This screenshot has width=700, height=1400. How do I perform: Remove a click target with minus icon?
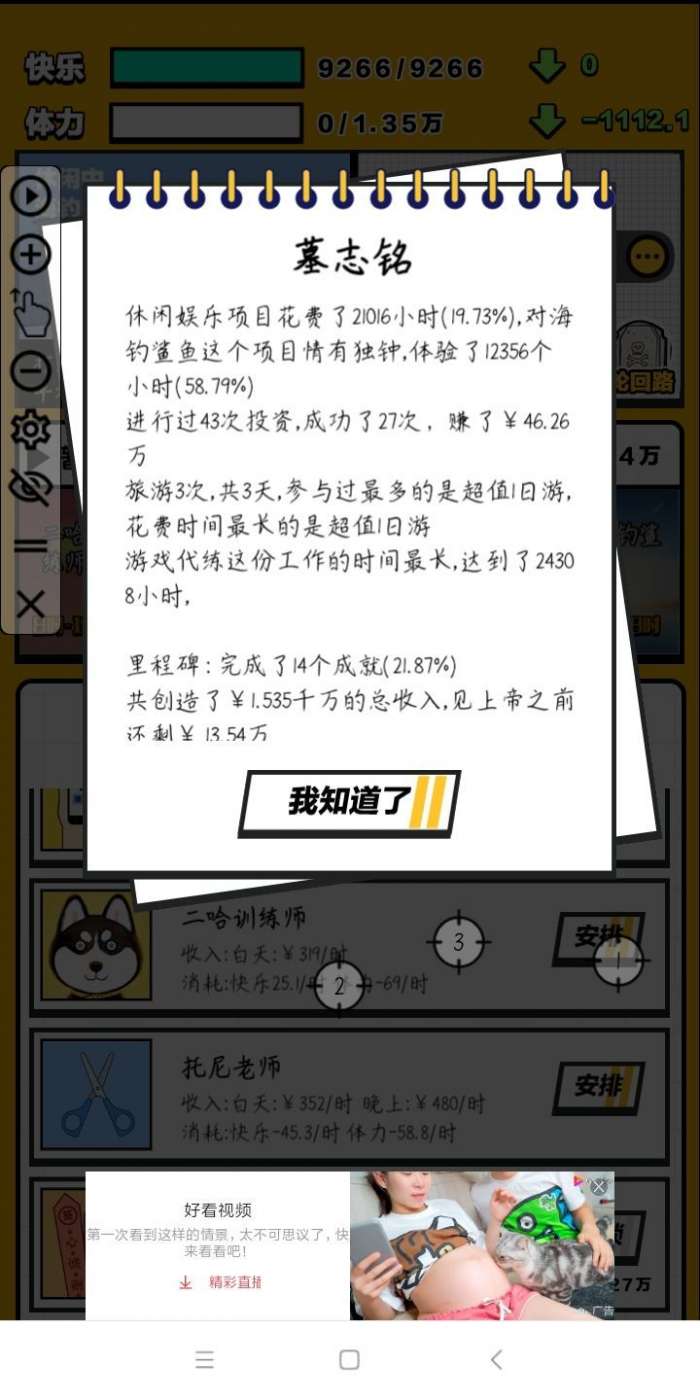pos(31,372)
